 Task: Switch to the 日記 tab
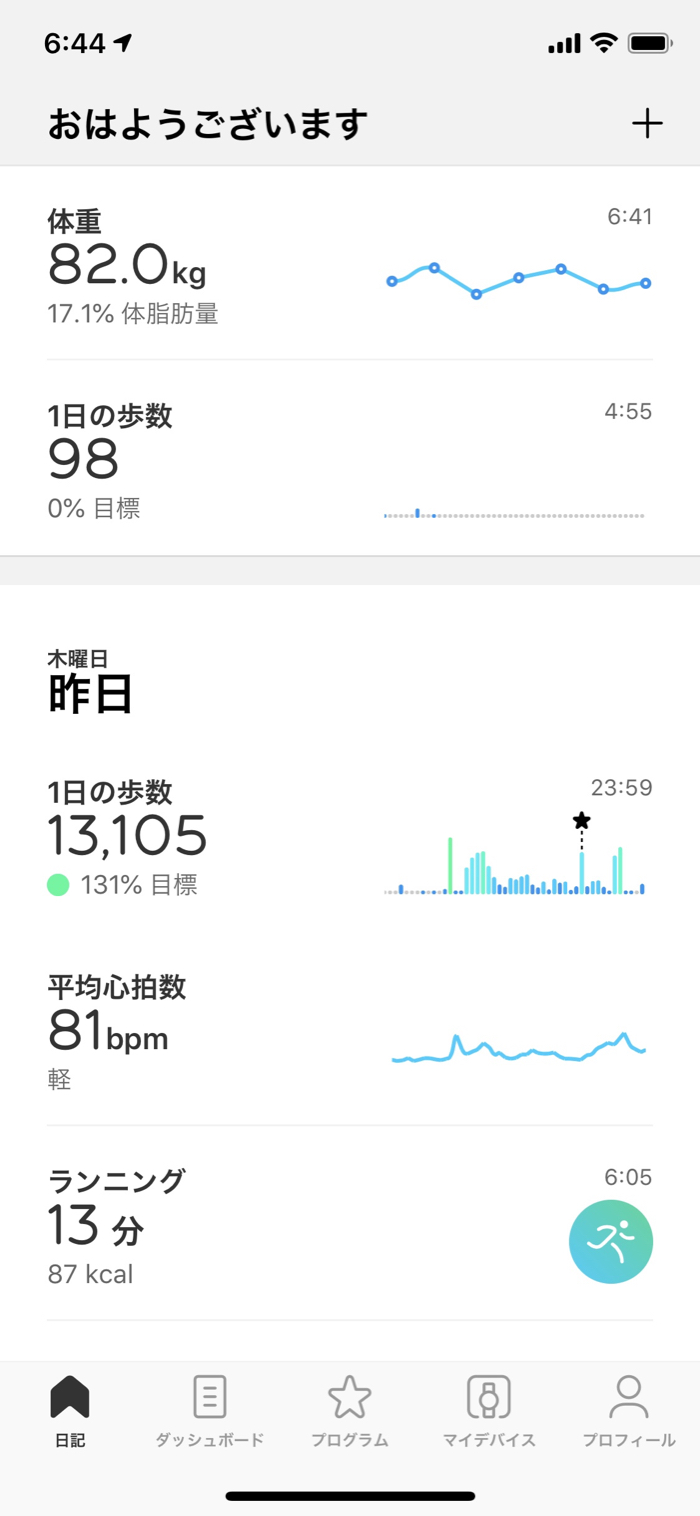[x=70, y=1410]
